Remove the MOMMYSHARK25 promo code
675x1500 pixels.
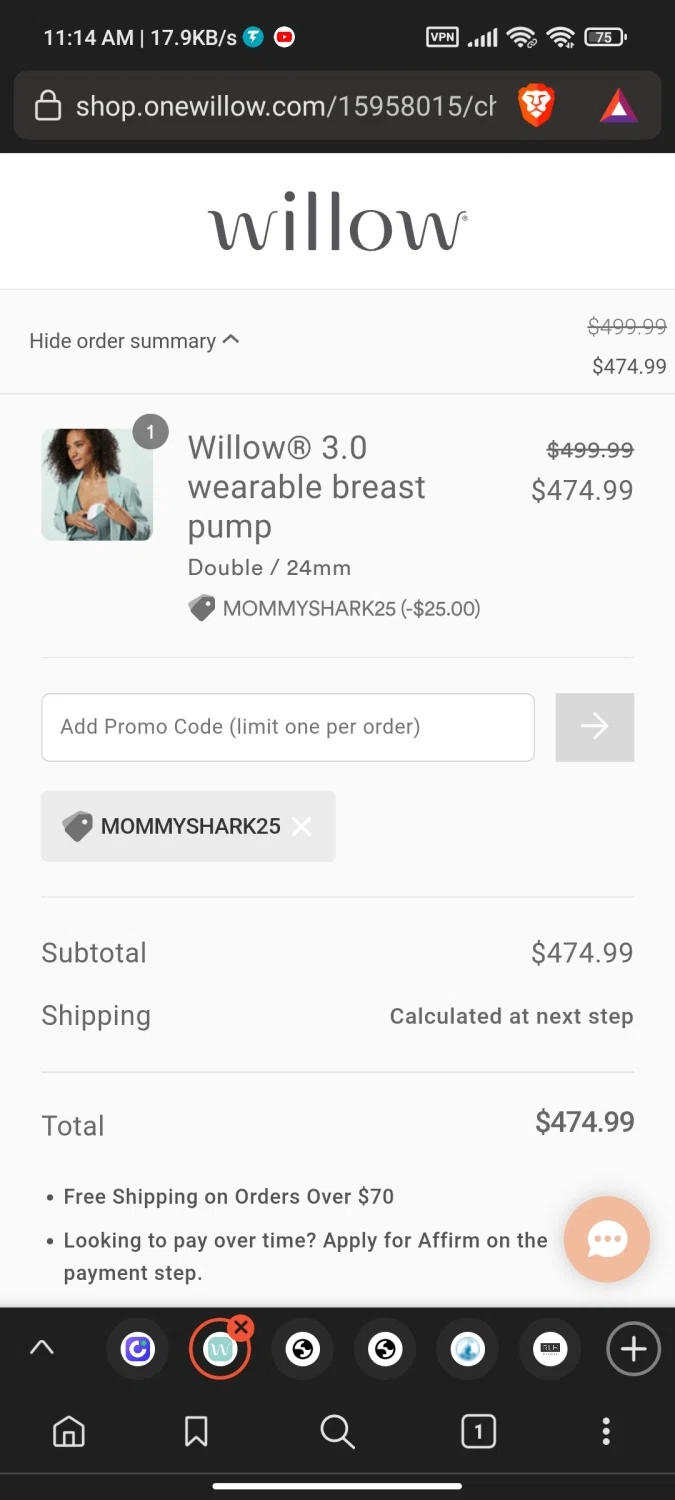pos(301,826)
